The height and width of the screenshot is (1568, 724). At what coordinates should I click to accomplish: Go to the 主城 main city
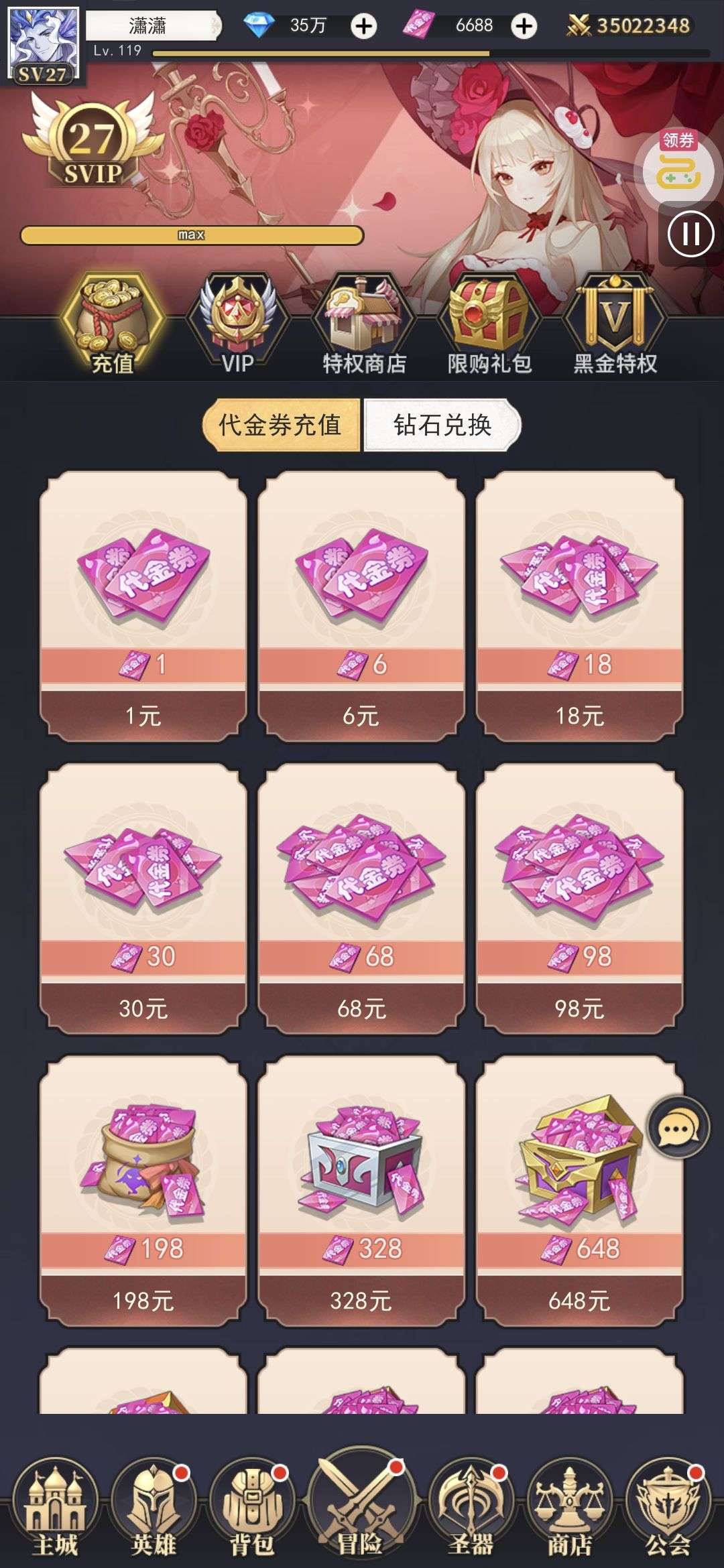(55, 1508)
